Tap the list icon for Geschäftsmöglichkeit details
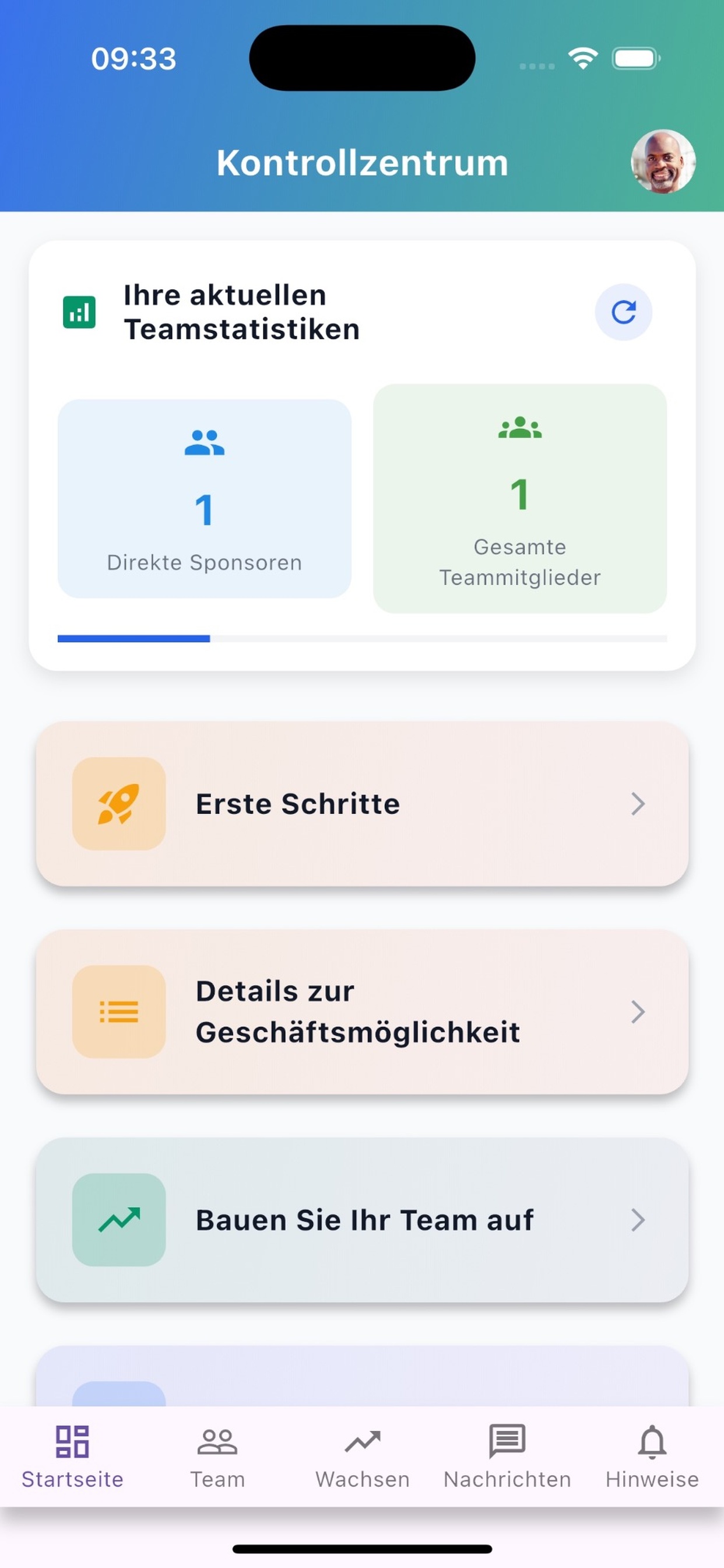 point(120,1012)
